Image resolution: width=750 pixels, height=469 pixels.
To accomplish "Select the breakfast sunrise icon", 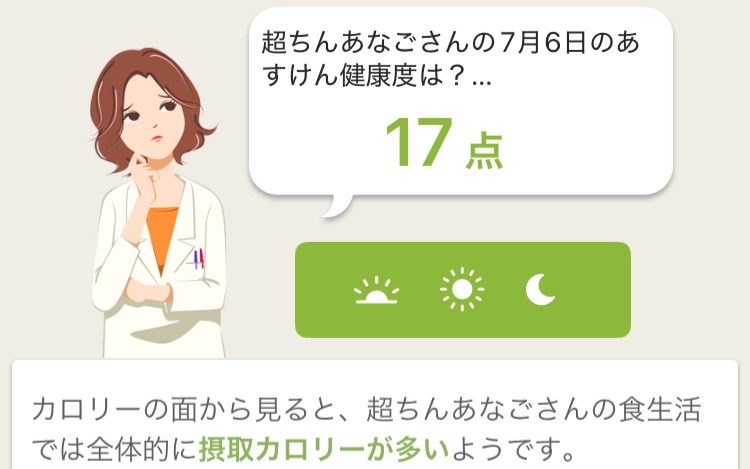I will pyautogui.click(x=377, y=291).
